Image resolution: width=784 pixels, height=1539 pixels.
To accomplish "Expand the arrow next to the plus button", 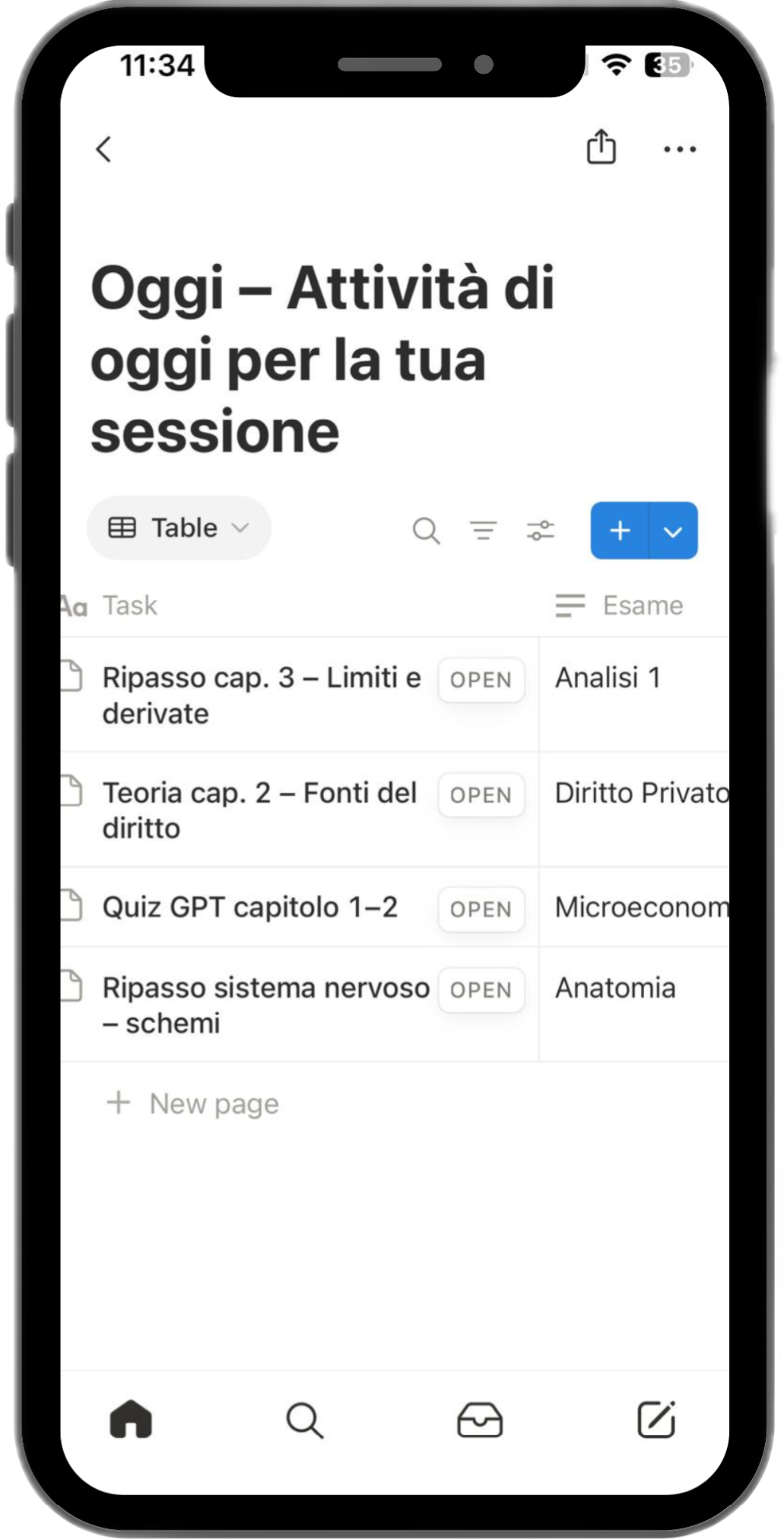I will pos(673,531).
